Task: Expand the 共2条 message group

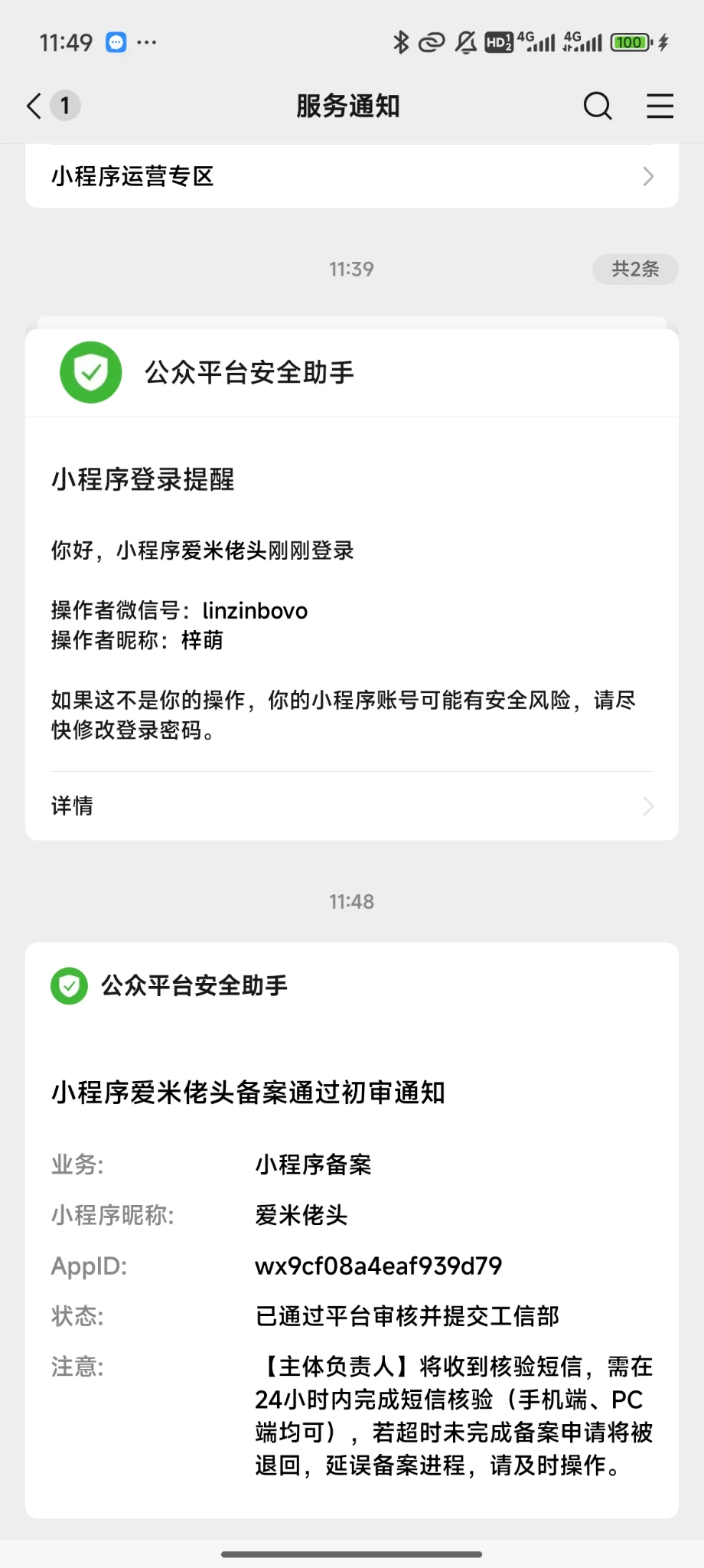Action: [634, 269]
